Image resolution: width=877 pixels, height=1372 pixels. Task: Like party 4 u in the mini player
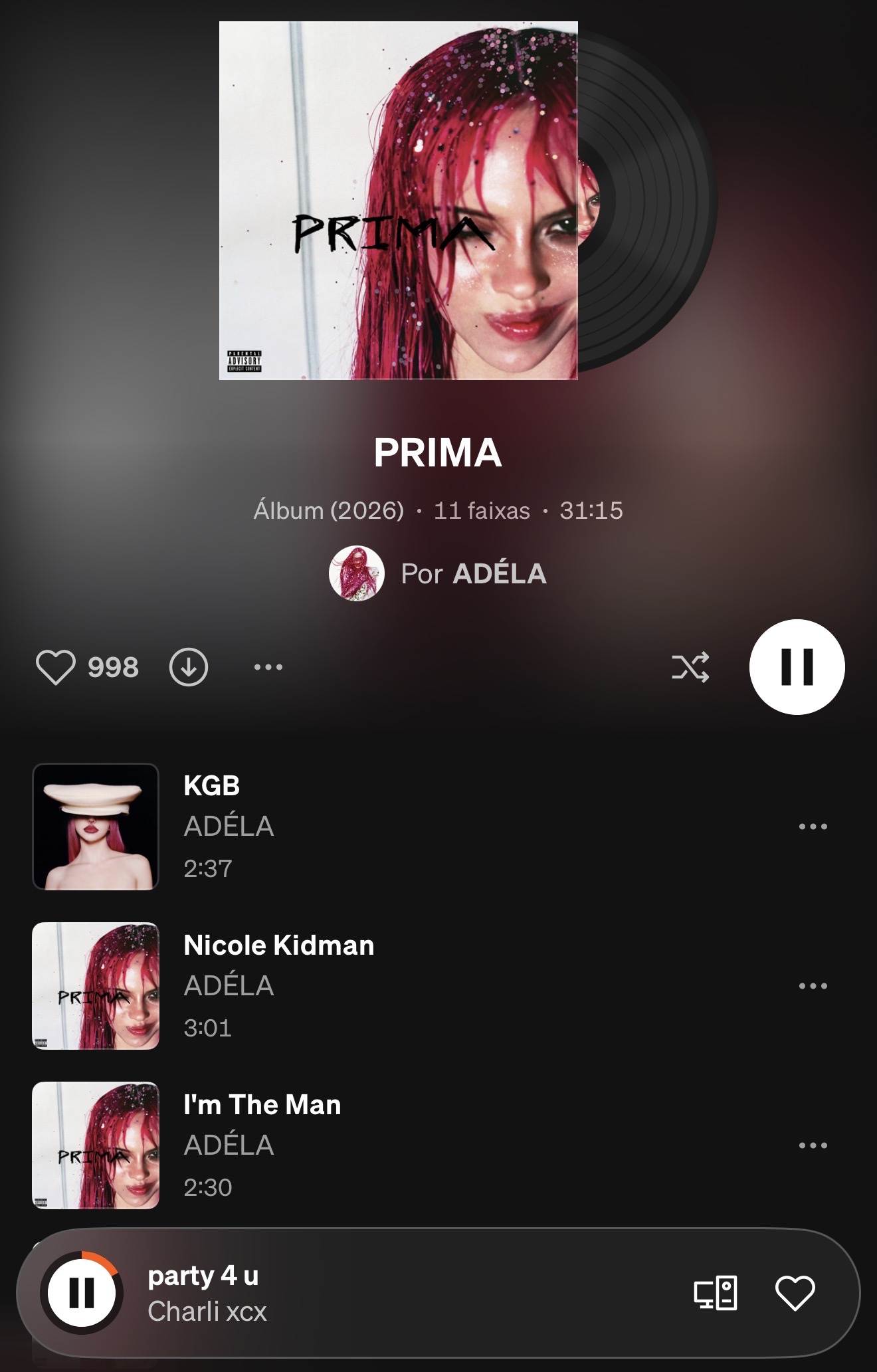click(x=795, y=1293)
